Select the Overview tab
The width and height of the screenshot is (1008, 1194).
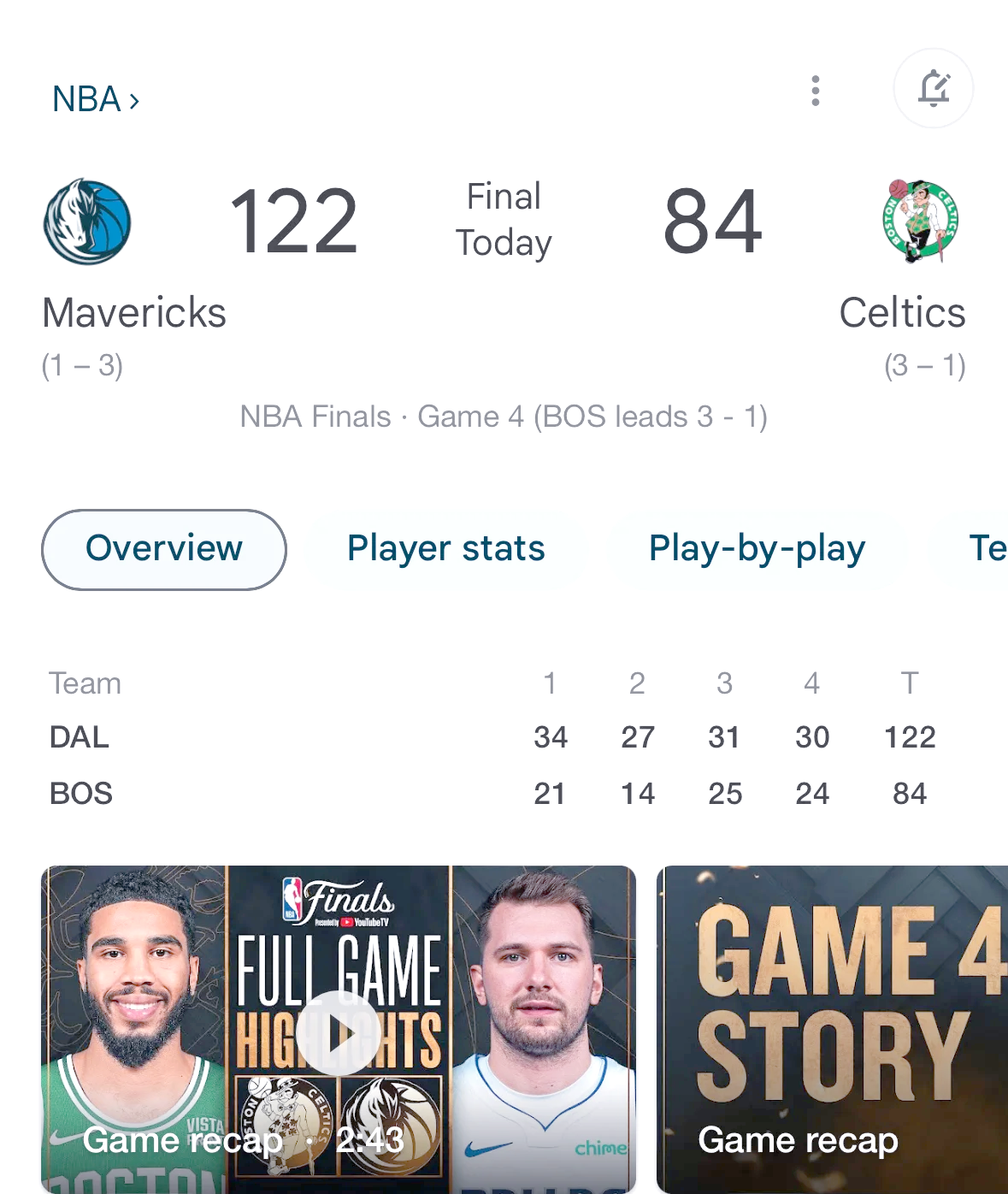164,549
